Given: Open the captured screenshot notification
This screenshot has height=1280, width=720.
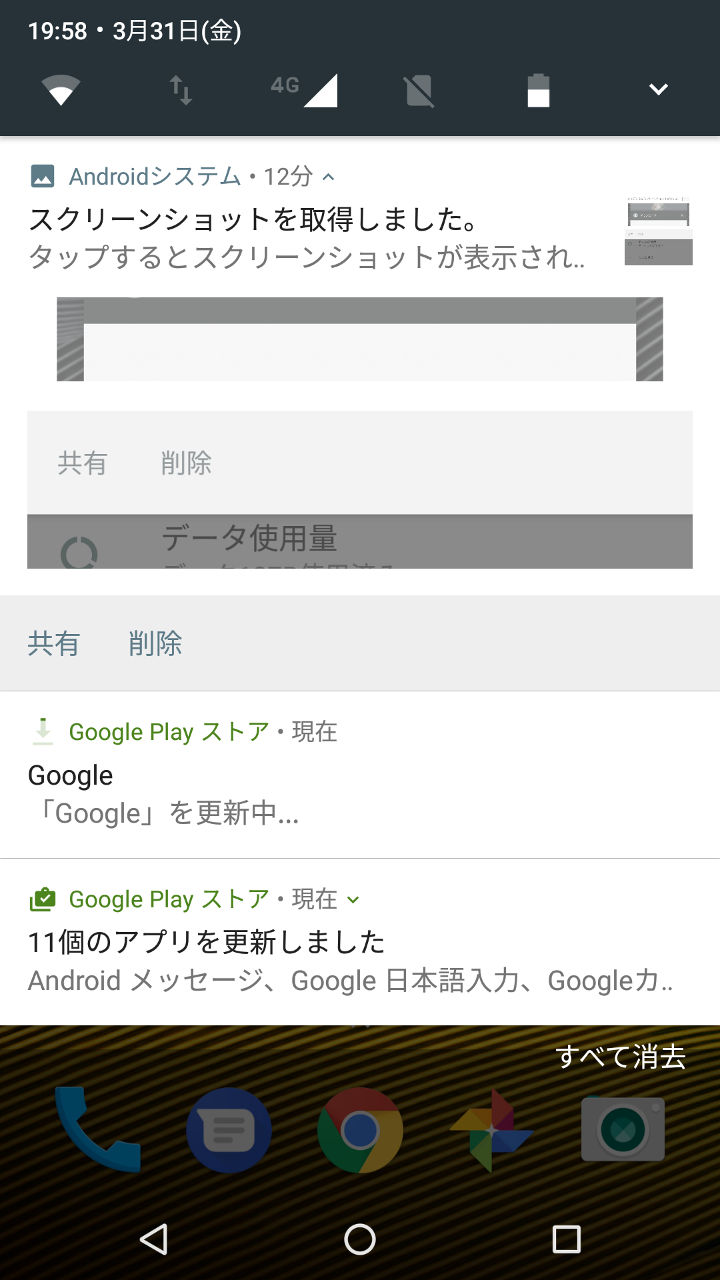Looking at the screenshot, I should tap(310, 237).
